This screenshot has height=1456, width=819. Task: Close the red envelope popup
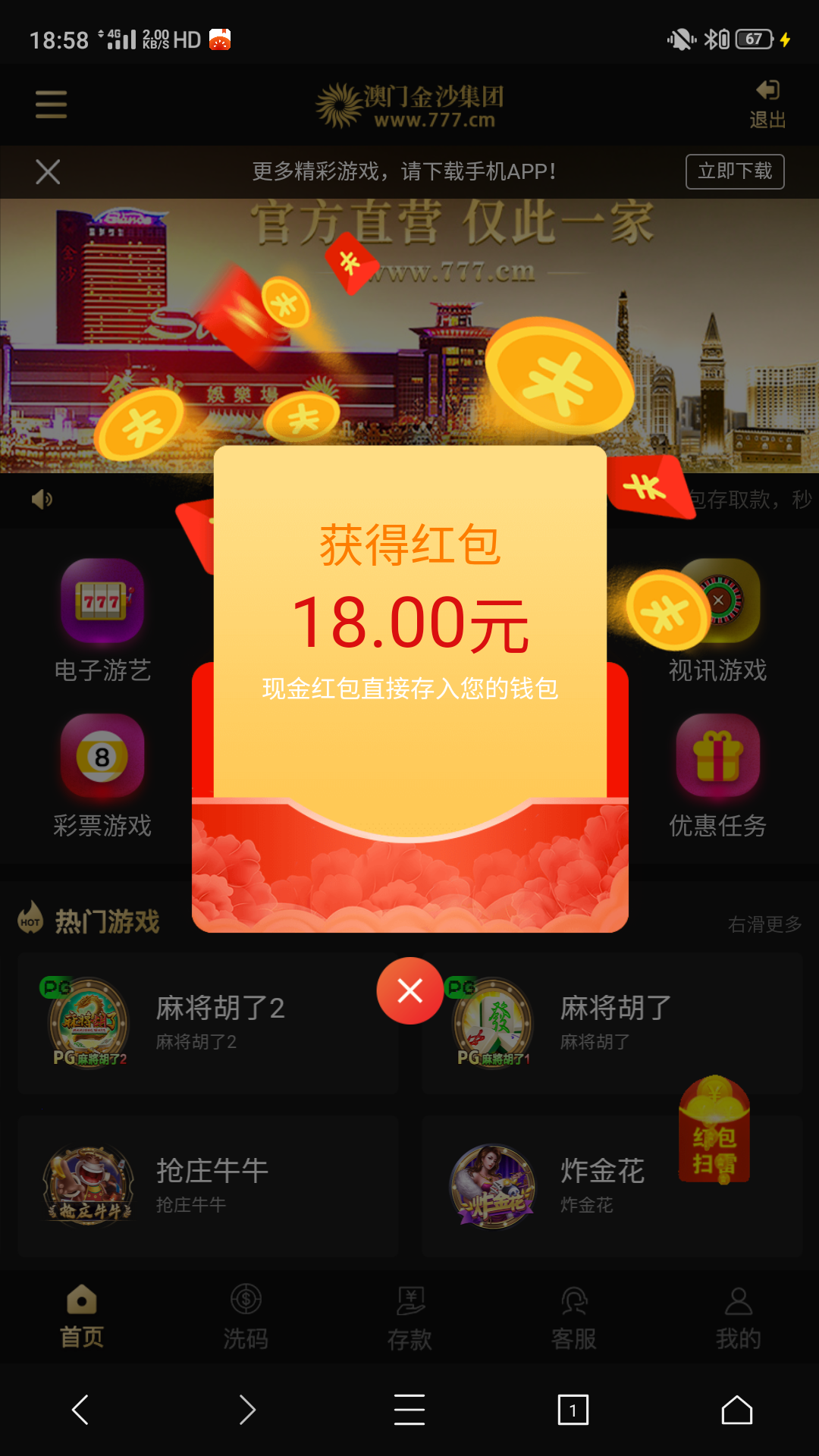pos(409,990)
